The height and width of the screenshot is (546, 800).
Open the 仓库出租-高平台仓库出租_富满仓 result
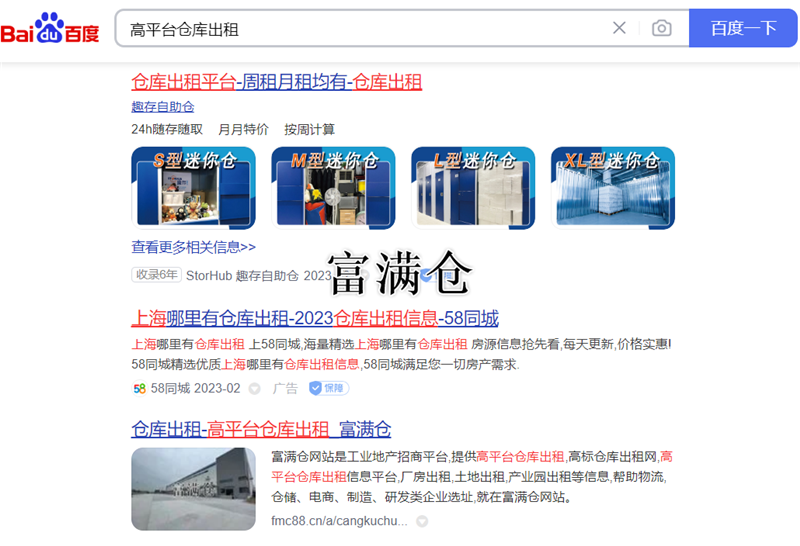(x=261, y=429)
